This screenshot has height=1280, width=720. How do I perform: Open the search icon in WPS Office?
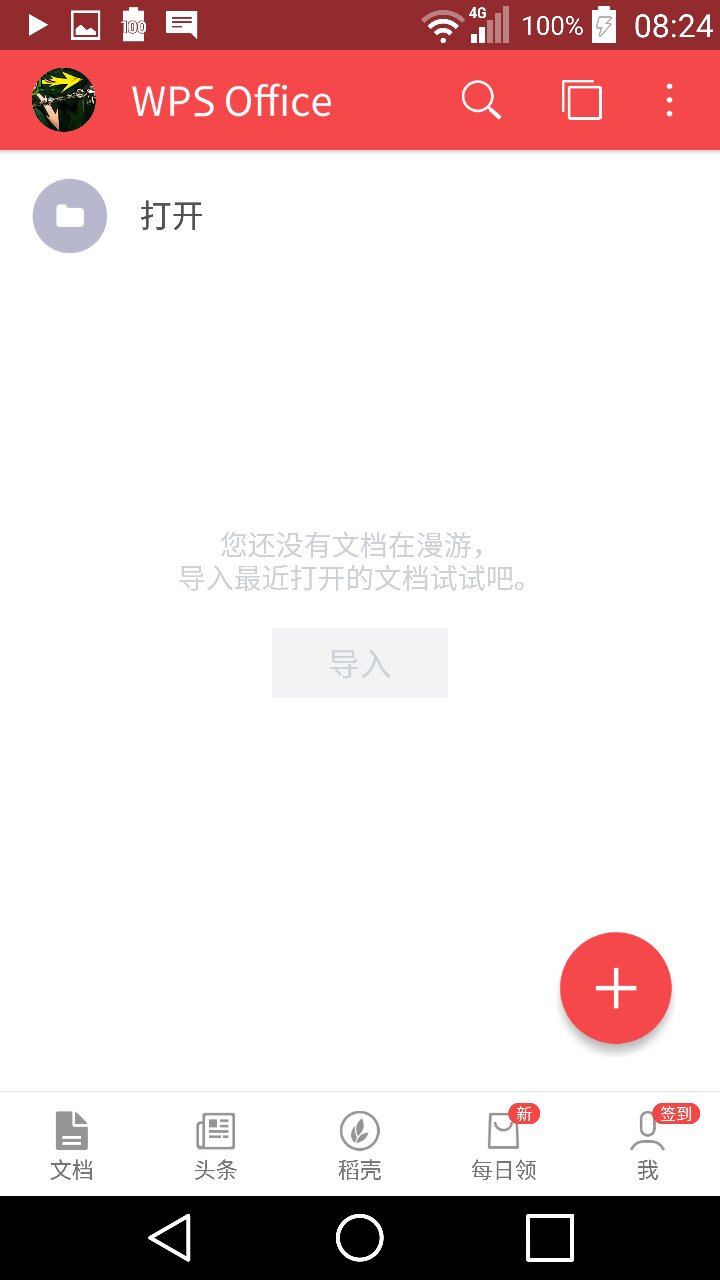tap(481, 100)
